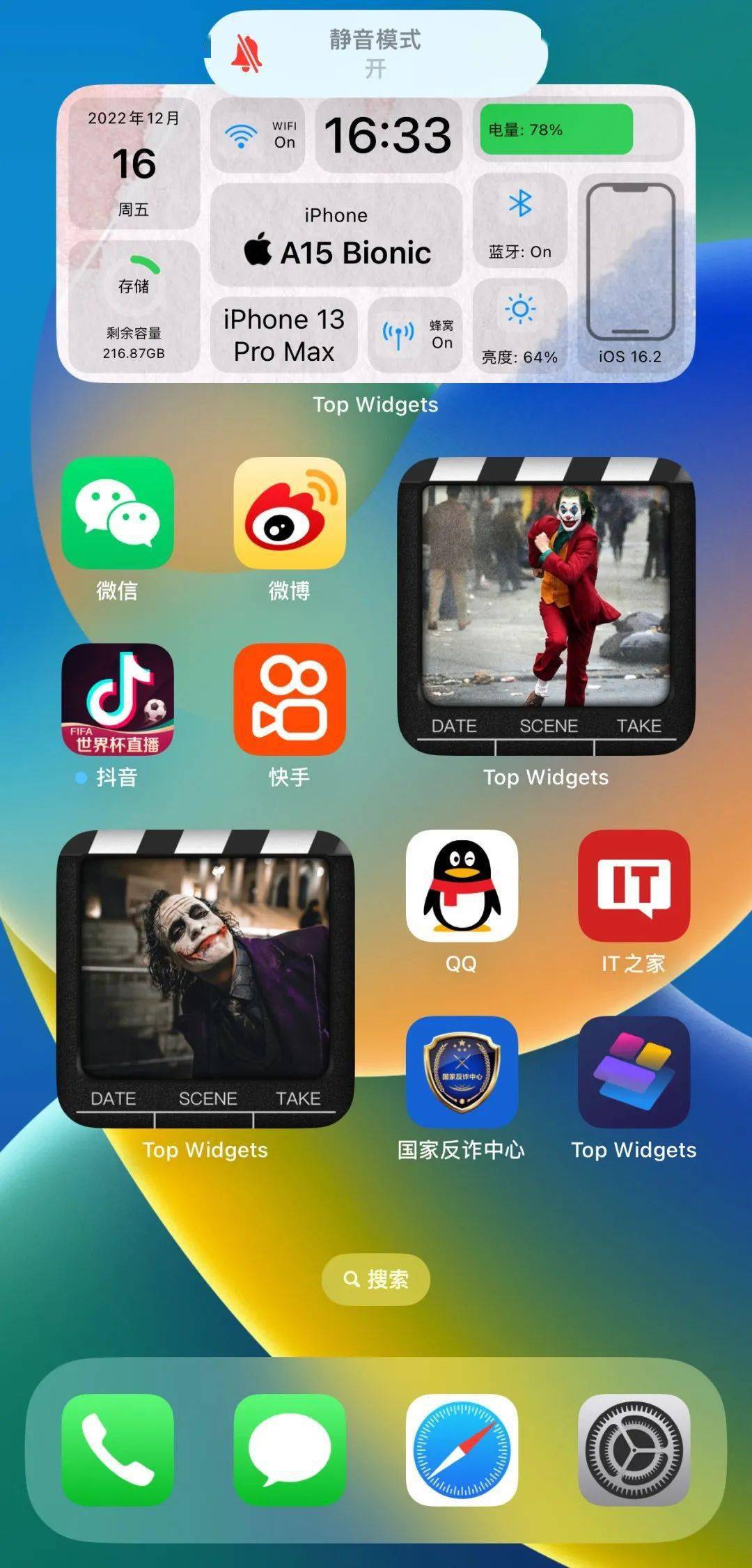Launch the Kuaishou (快手) app

[x=289, y=699]
